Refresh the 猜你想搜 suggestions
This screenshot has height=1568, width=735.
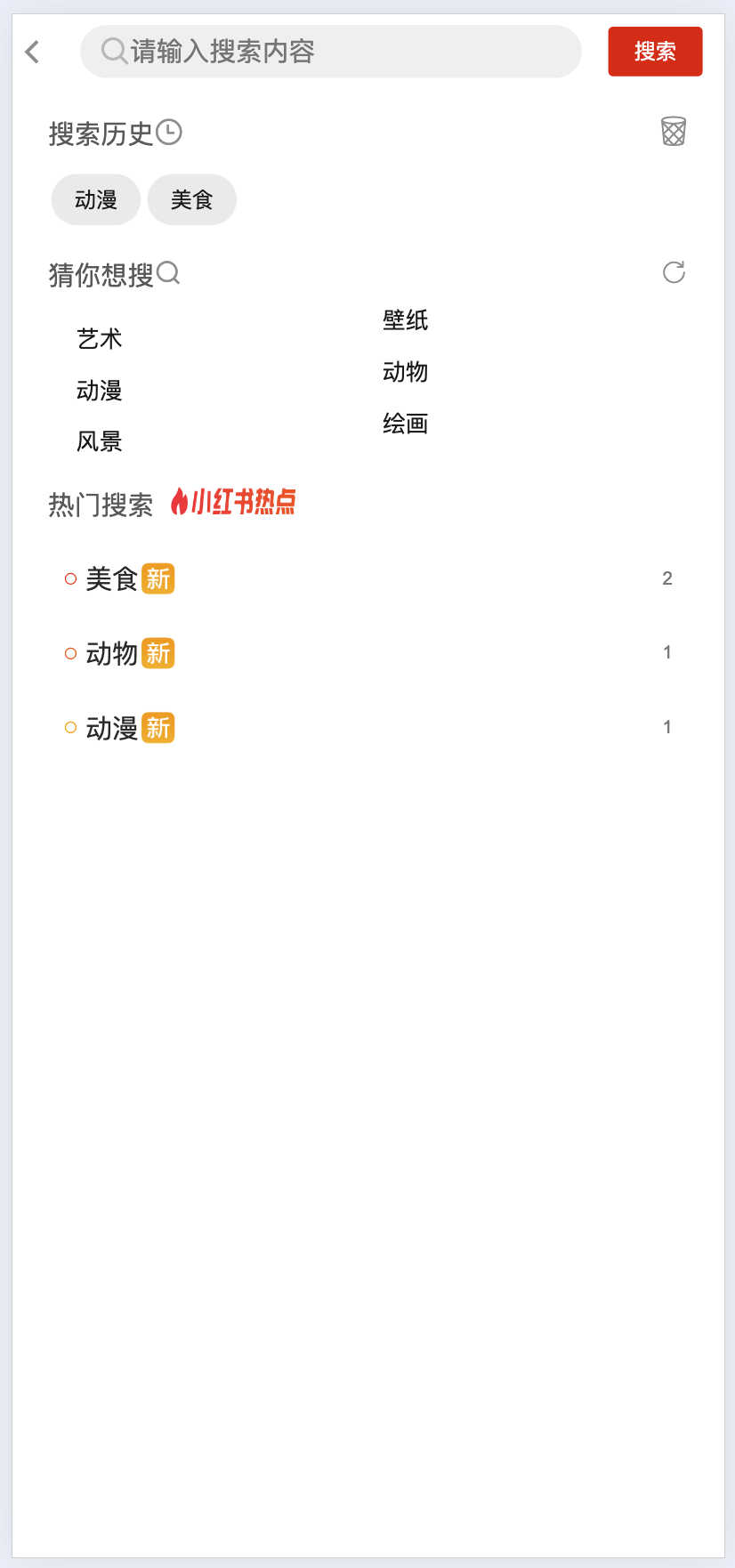674,272
